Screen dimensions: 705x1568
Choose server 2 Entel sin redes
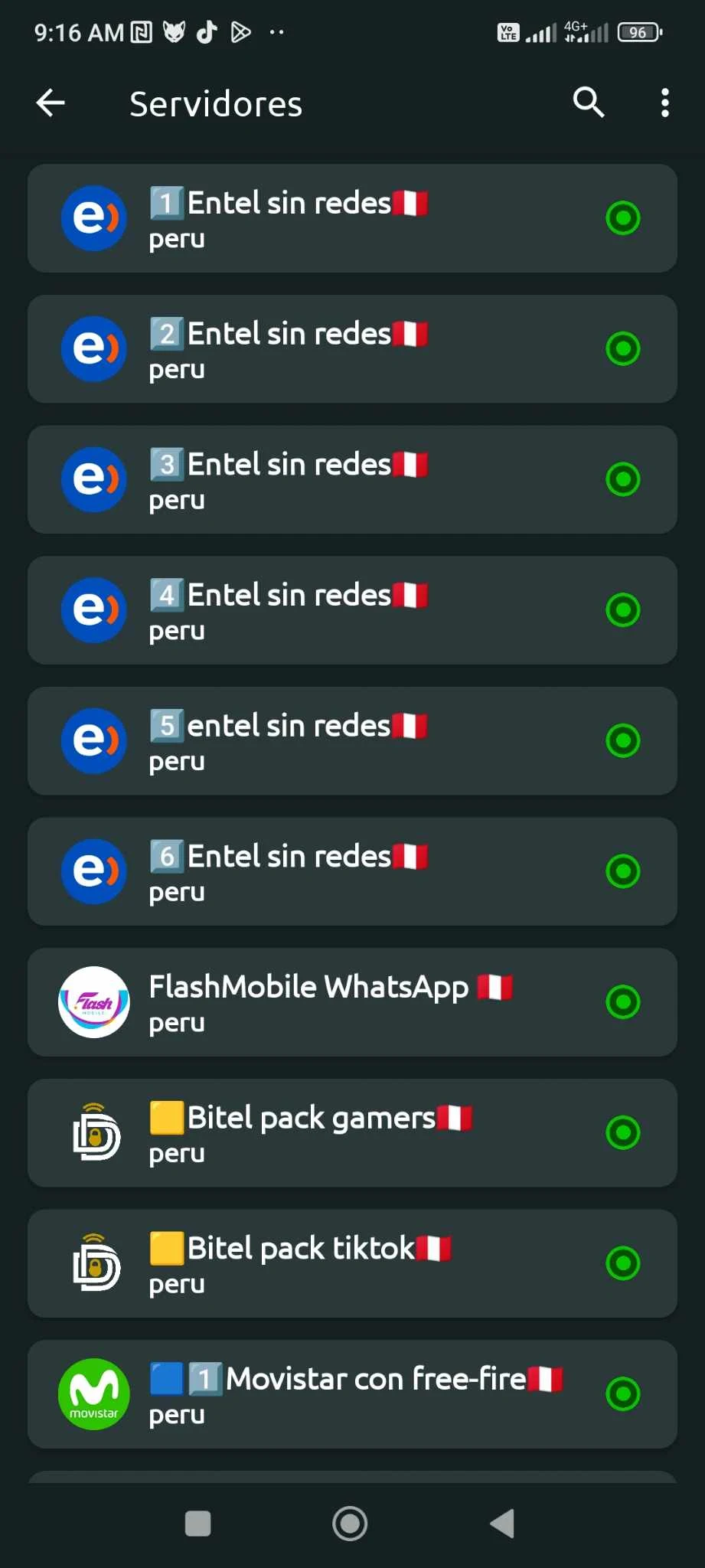tap(352, 349)
